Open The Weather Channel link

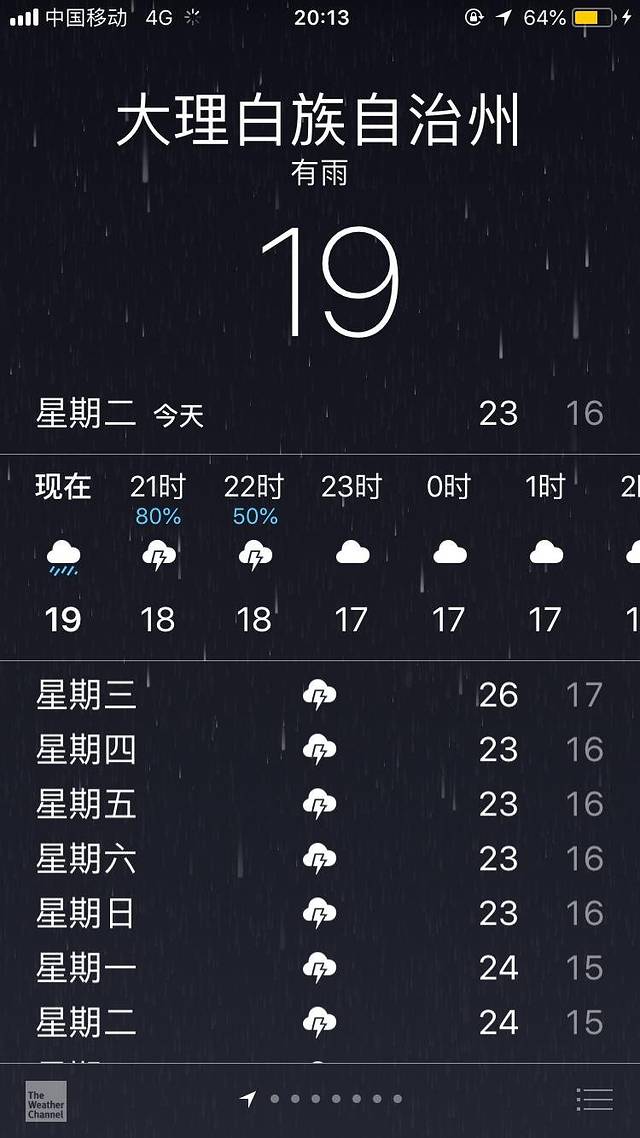[x=46, y=1100]
